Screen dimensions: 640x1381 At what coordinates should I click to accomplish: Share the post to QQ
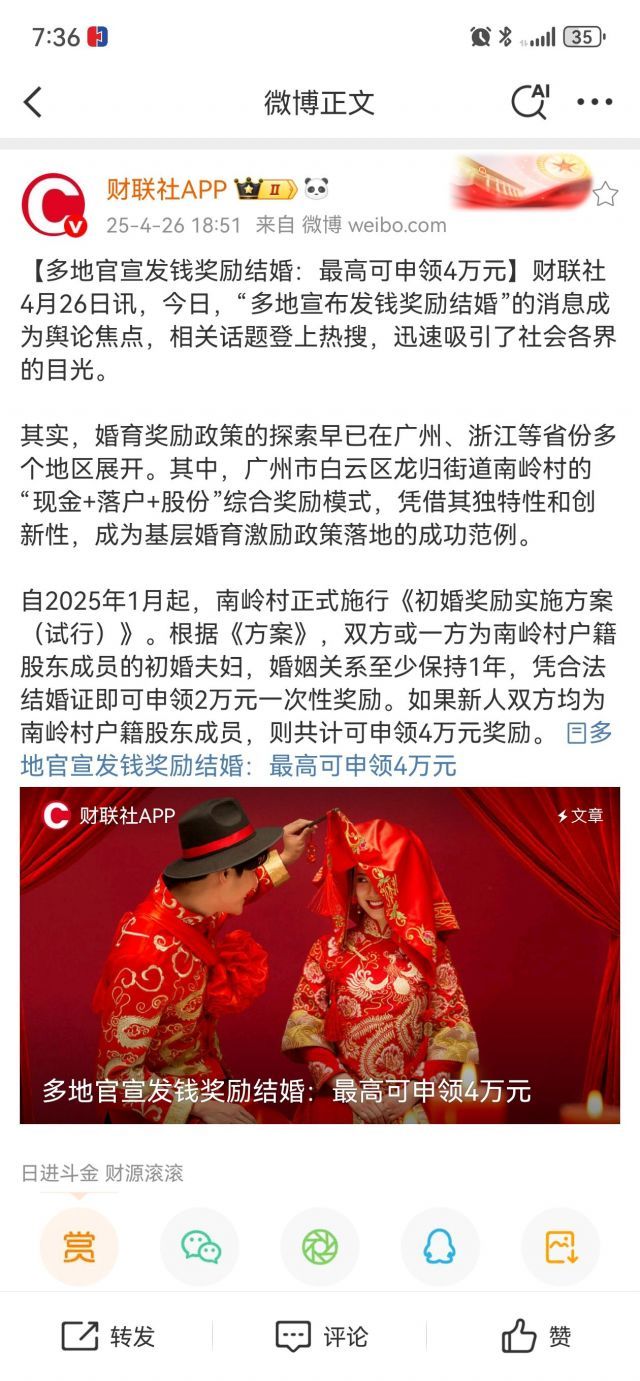coord(440,1247)
